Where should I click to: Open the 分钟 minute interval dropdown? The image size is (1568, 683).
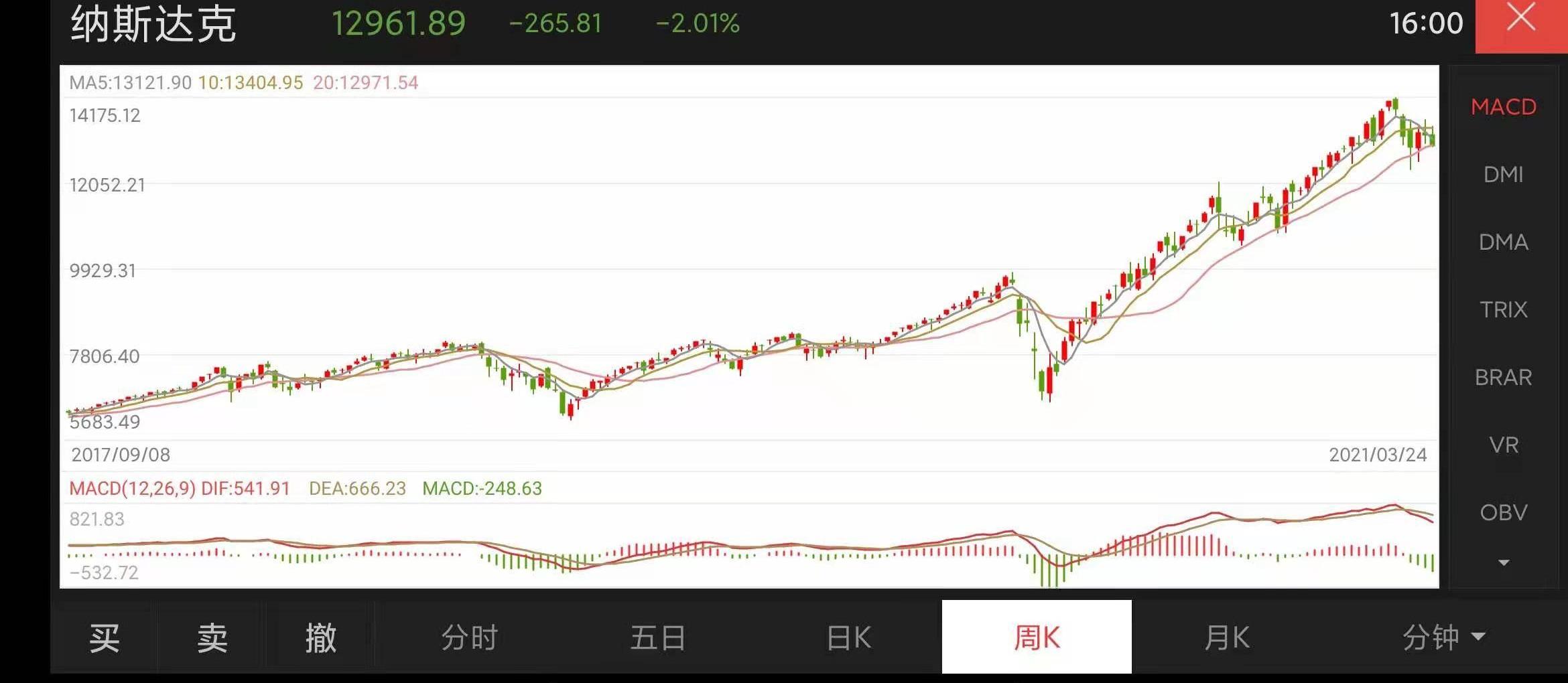1443,637
